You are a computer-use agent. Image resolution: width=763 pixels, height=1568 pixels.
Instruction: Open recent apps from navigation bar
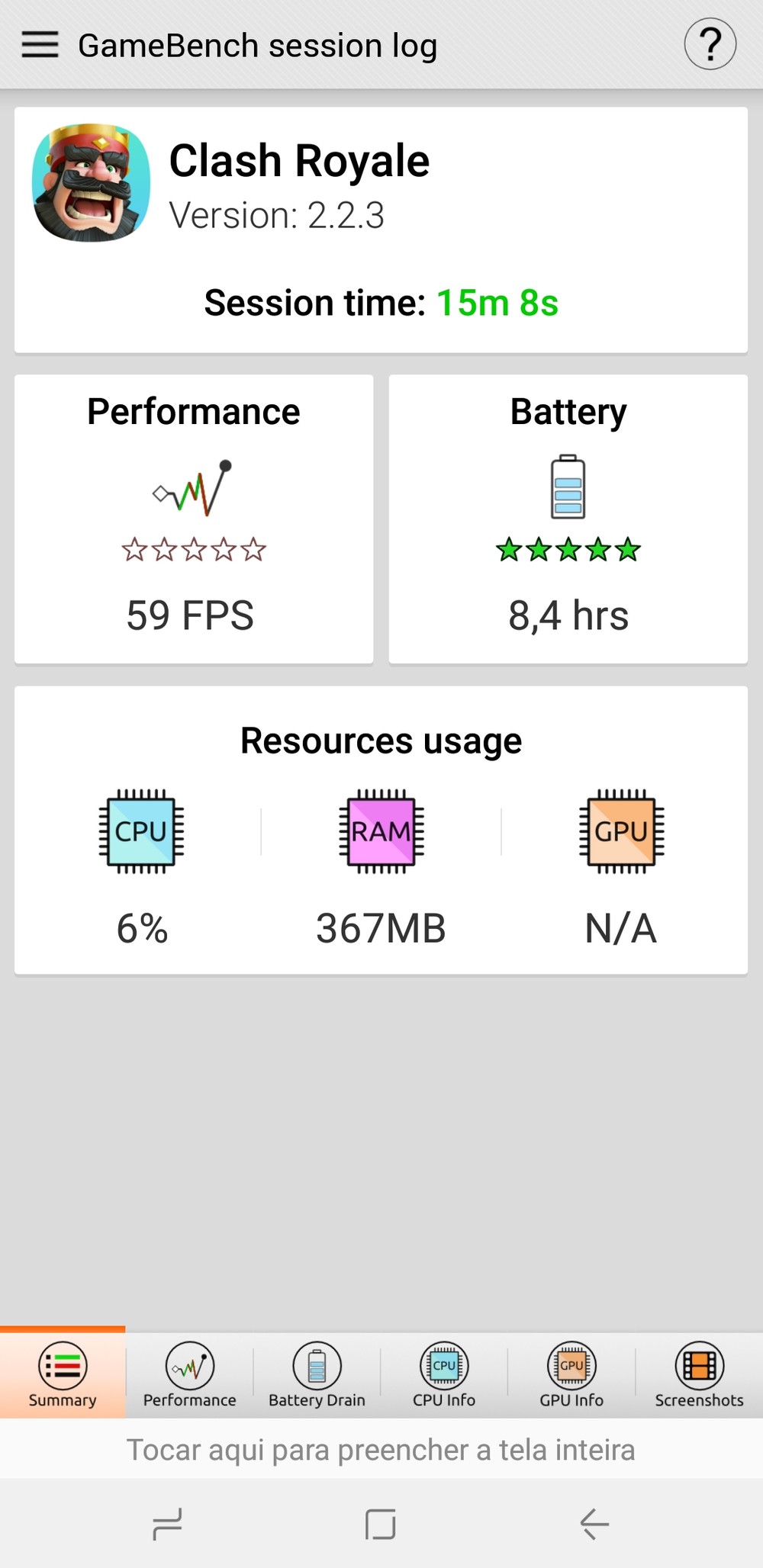coord(167,1524)
